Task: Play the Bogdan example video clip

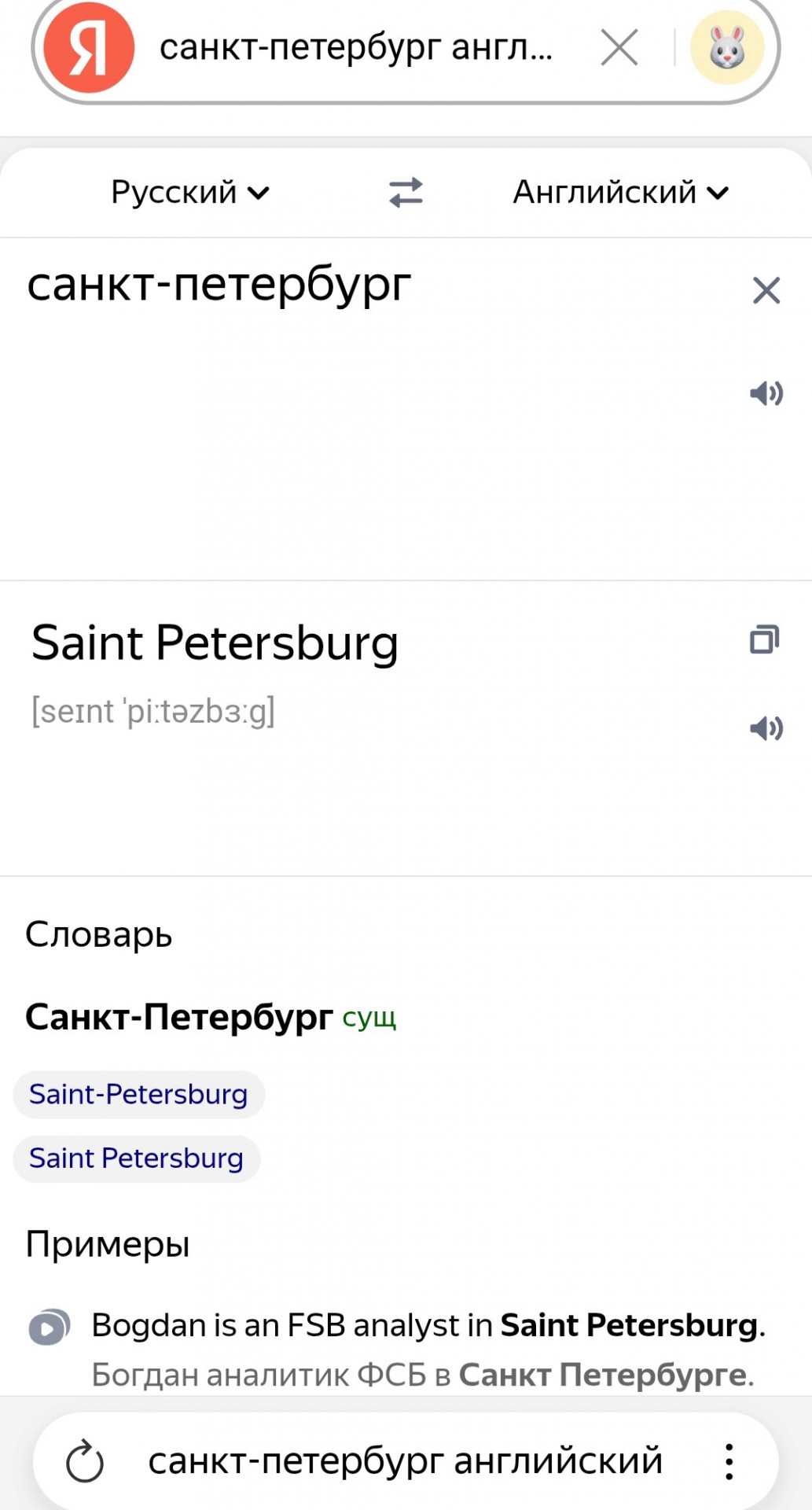Action: click(50, 1328)
